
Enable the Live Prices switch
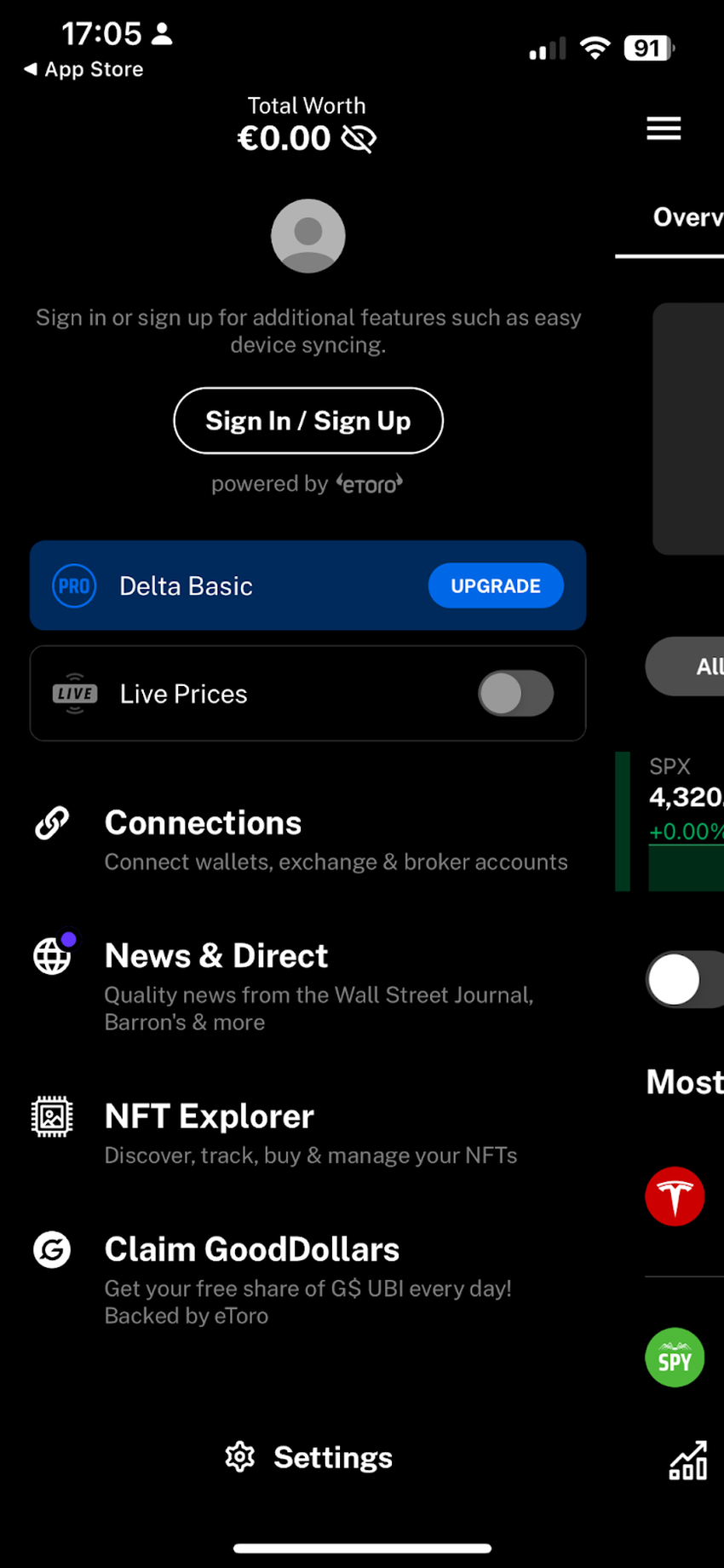coord(515,694)
